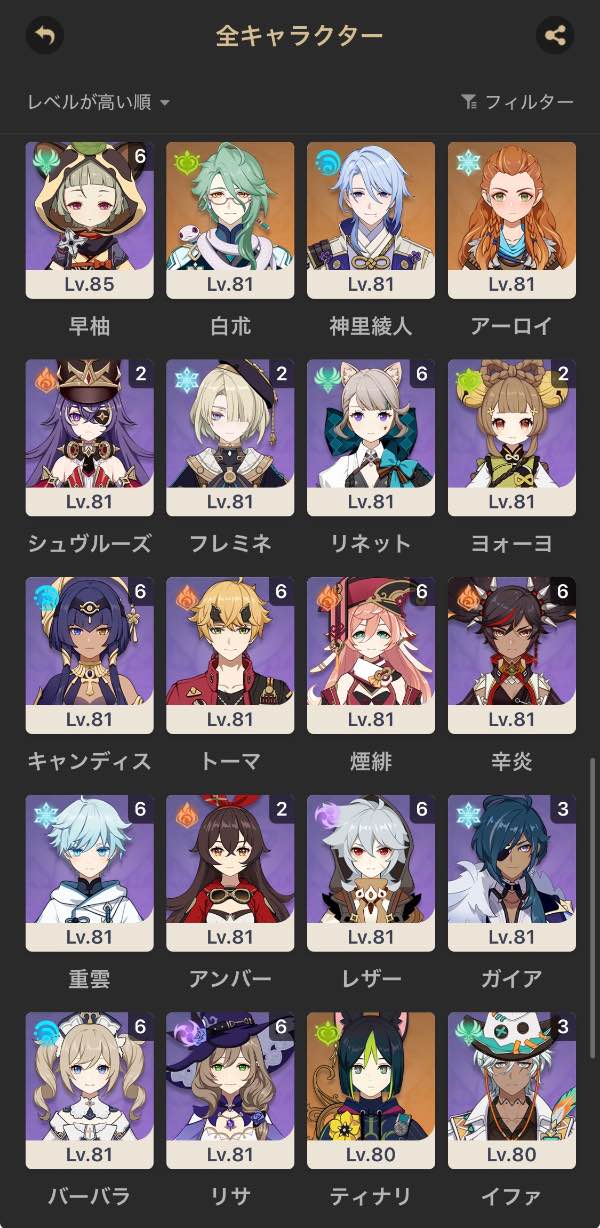Viewport: 600px width, 1228px height.
Task: Share the character list
Action: pyautogui.click(x=555, y=36)
